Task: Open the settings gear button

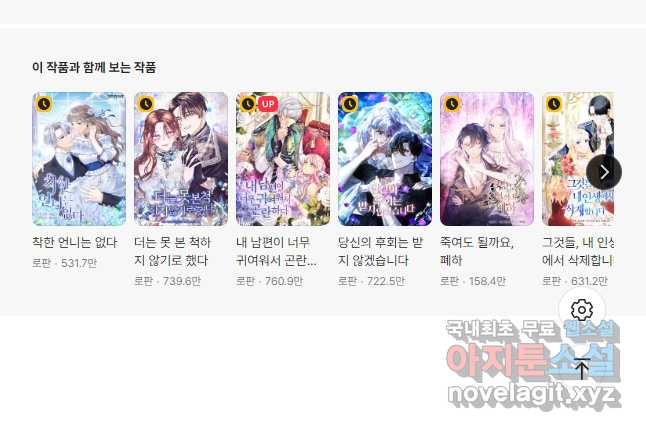Action: 582,309
